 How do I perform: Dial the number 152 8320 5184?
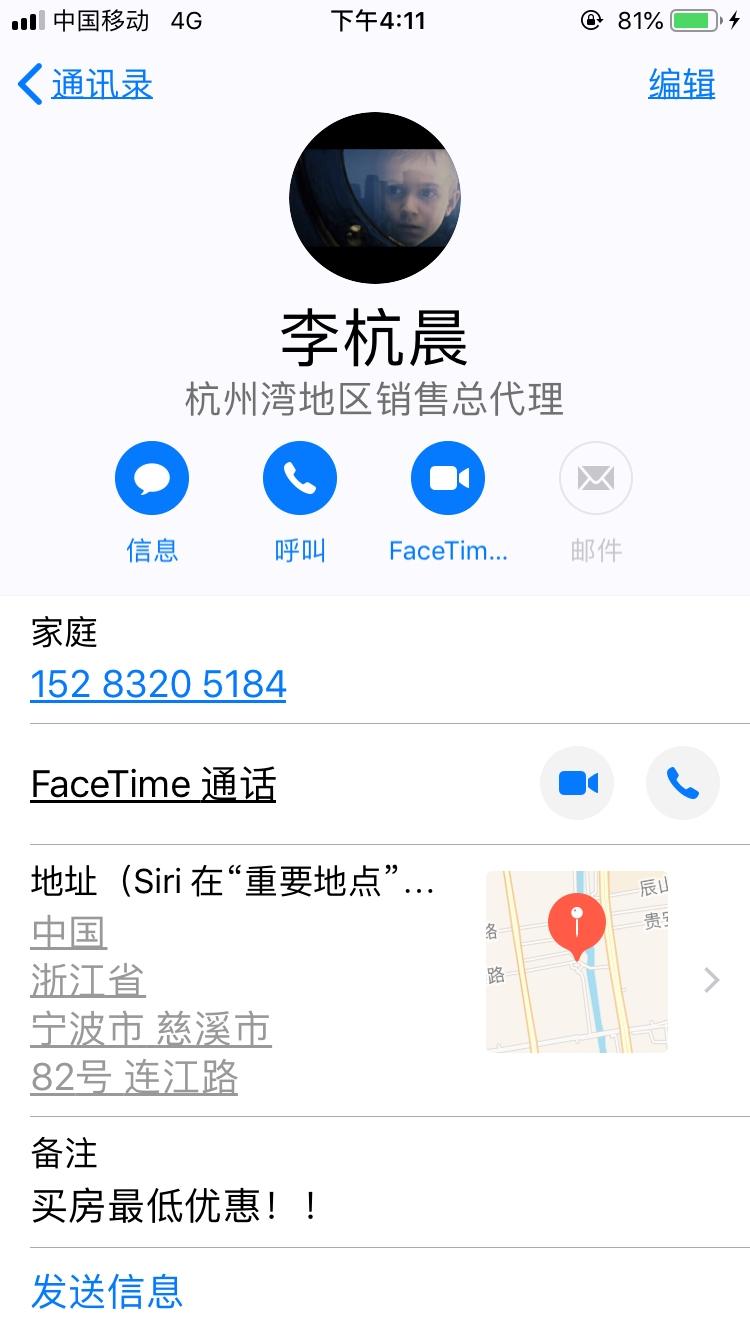[158, 685]
